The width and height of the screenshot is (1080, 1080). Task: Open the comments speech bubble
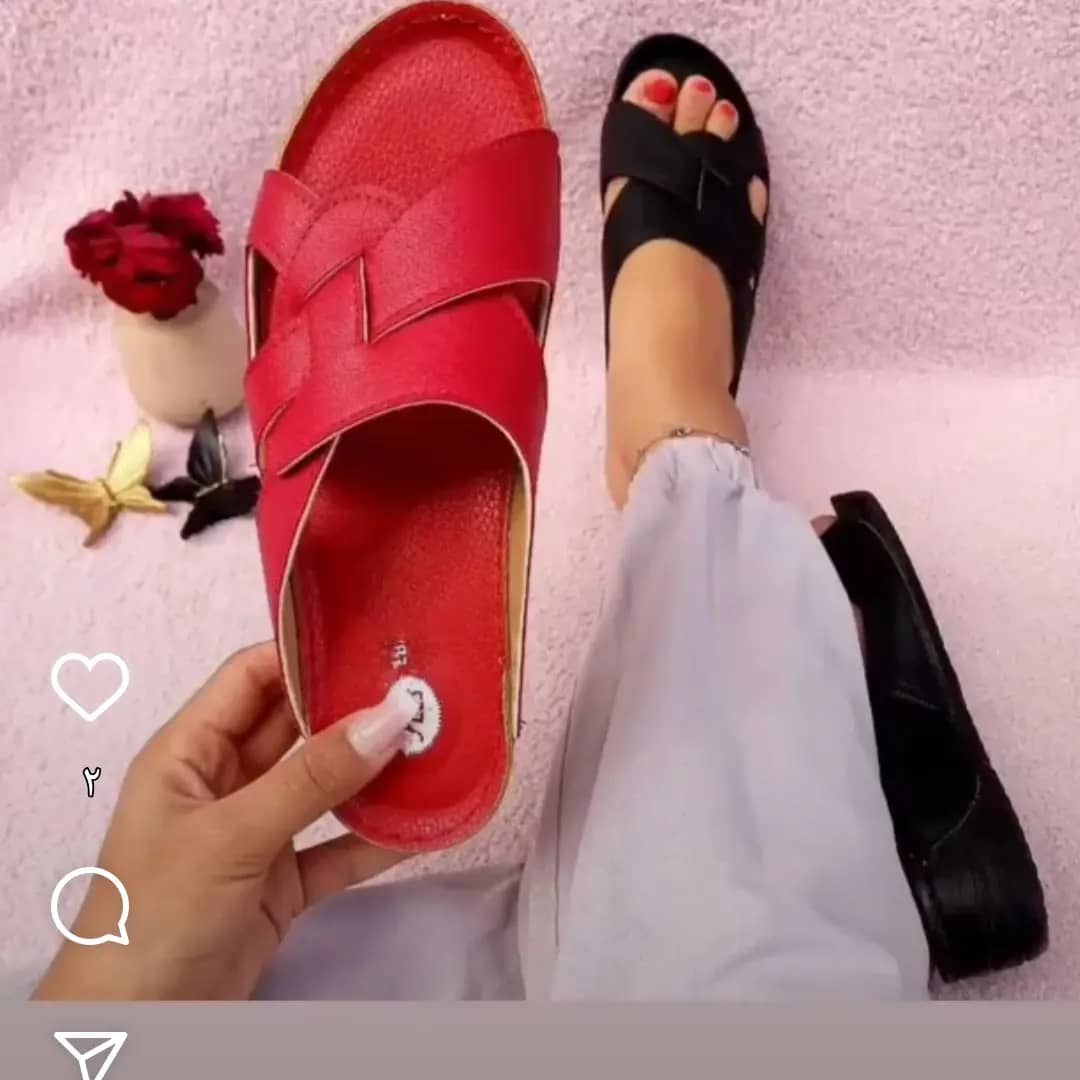point(90,905)
